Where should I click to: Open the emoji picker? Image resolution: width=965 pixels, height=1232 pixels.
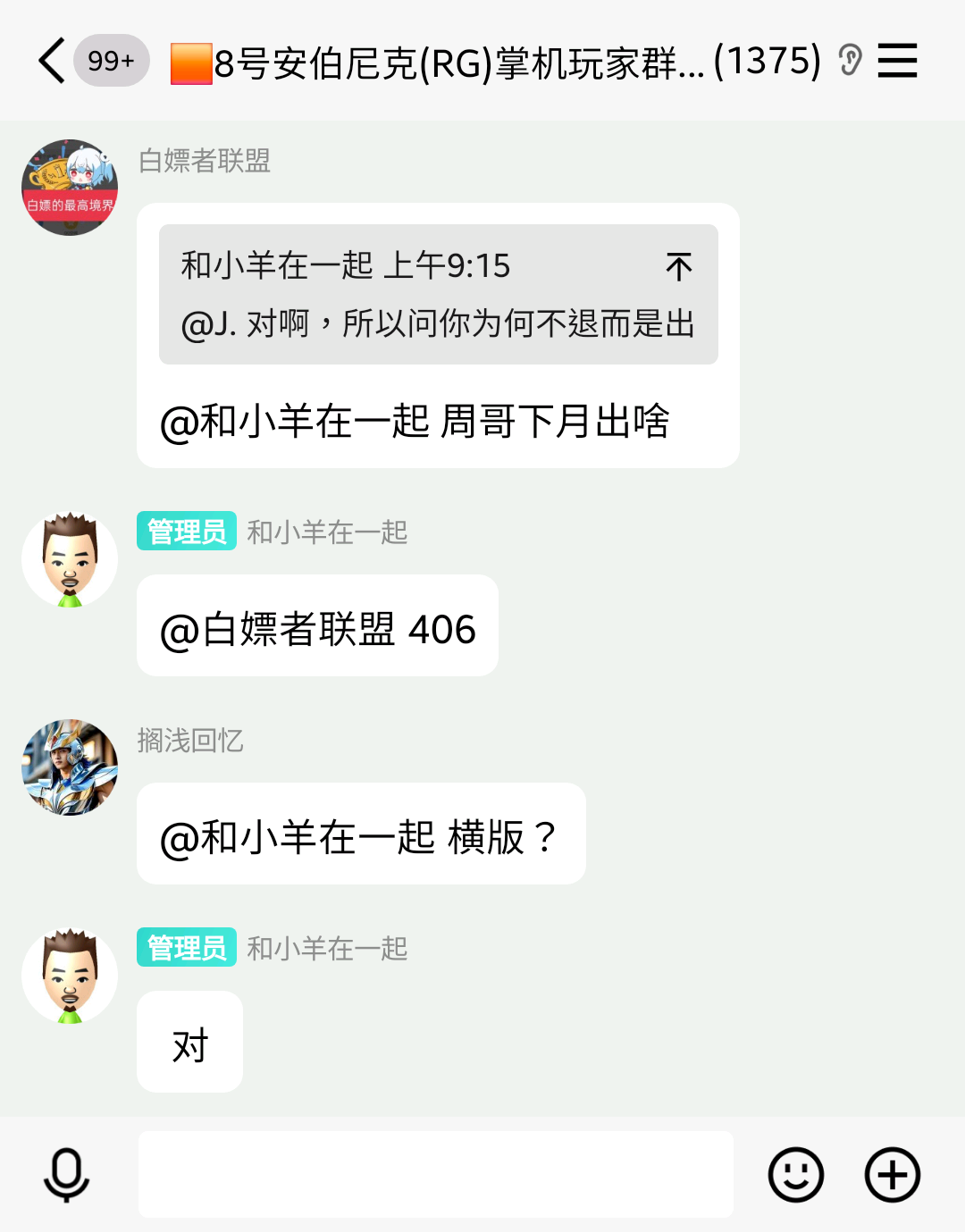tap(795, 1174)
